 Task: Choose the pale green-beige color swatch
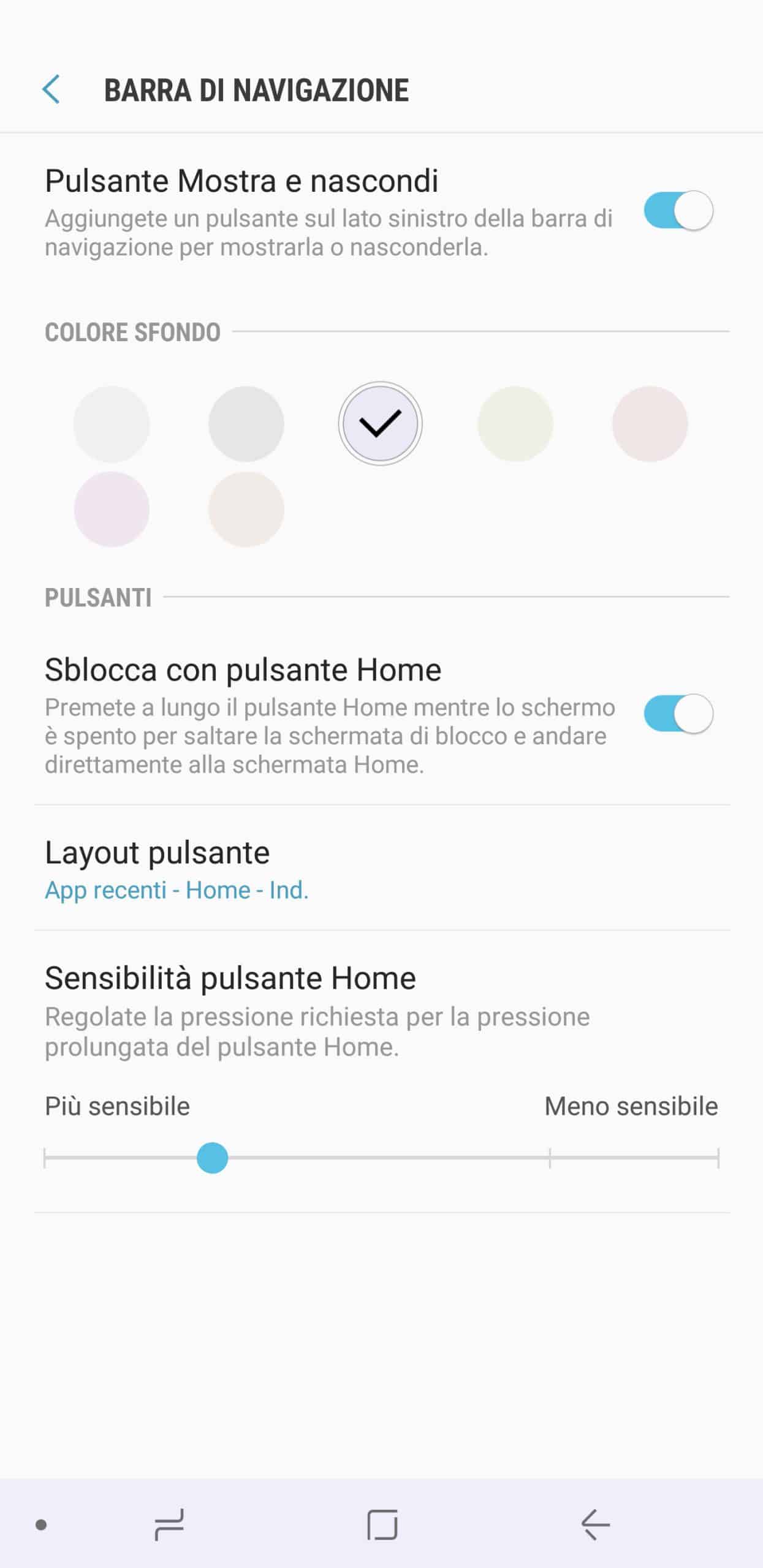coord(515,424)
